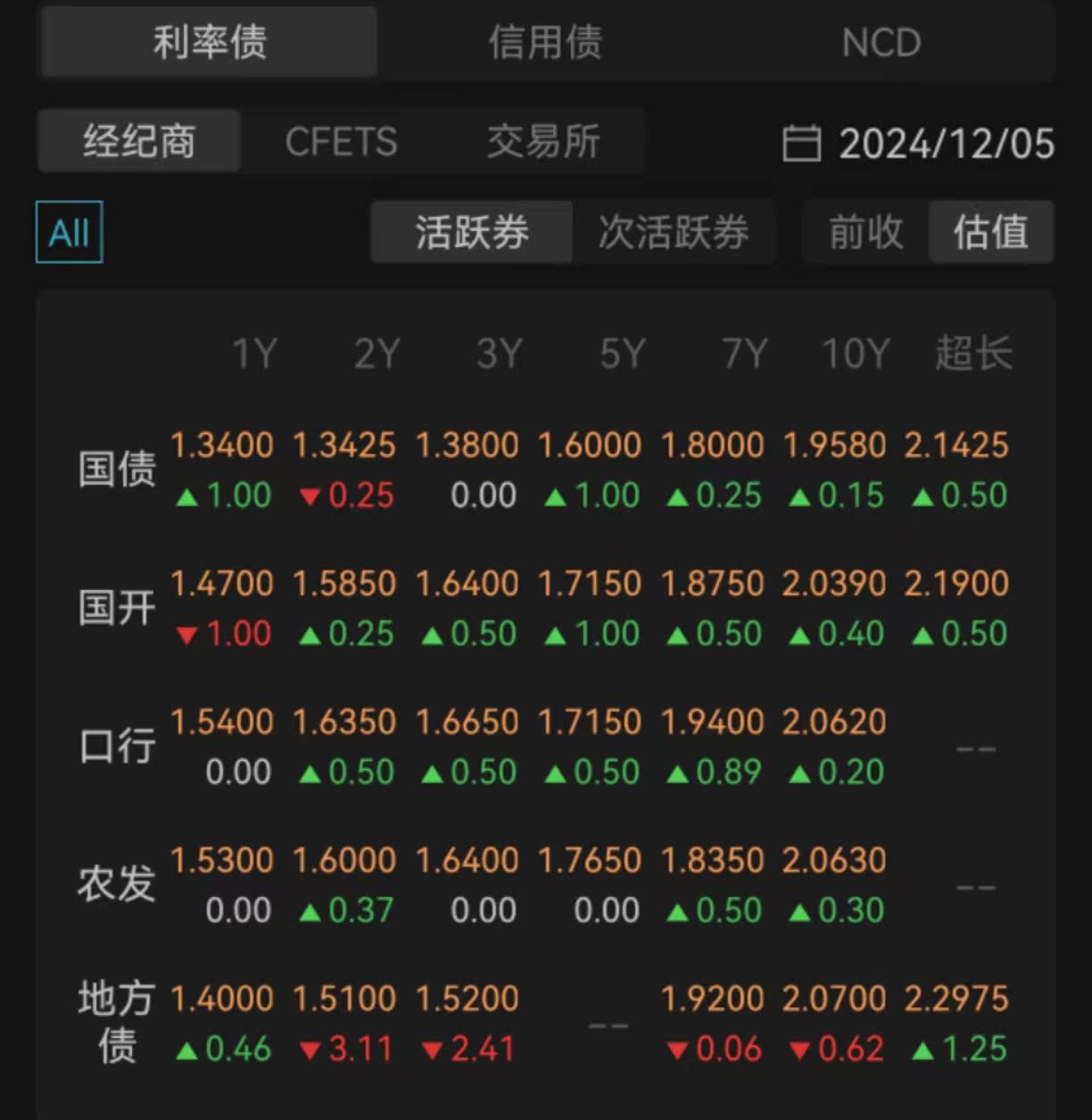The height and width of the screenshot is (1120, 1092).
Task: Select the 地方债 row label
Action: click(x=117, y=1022)
